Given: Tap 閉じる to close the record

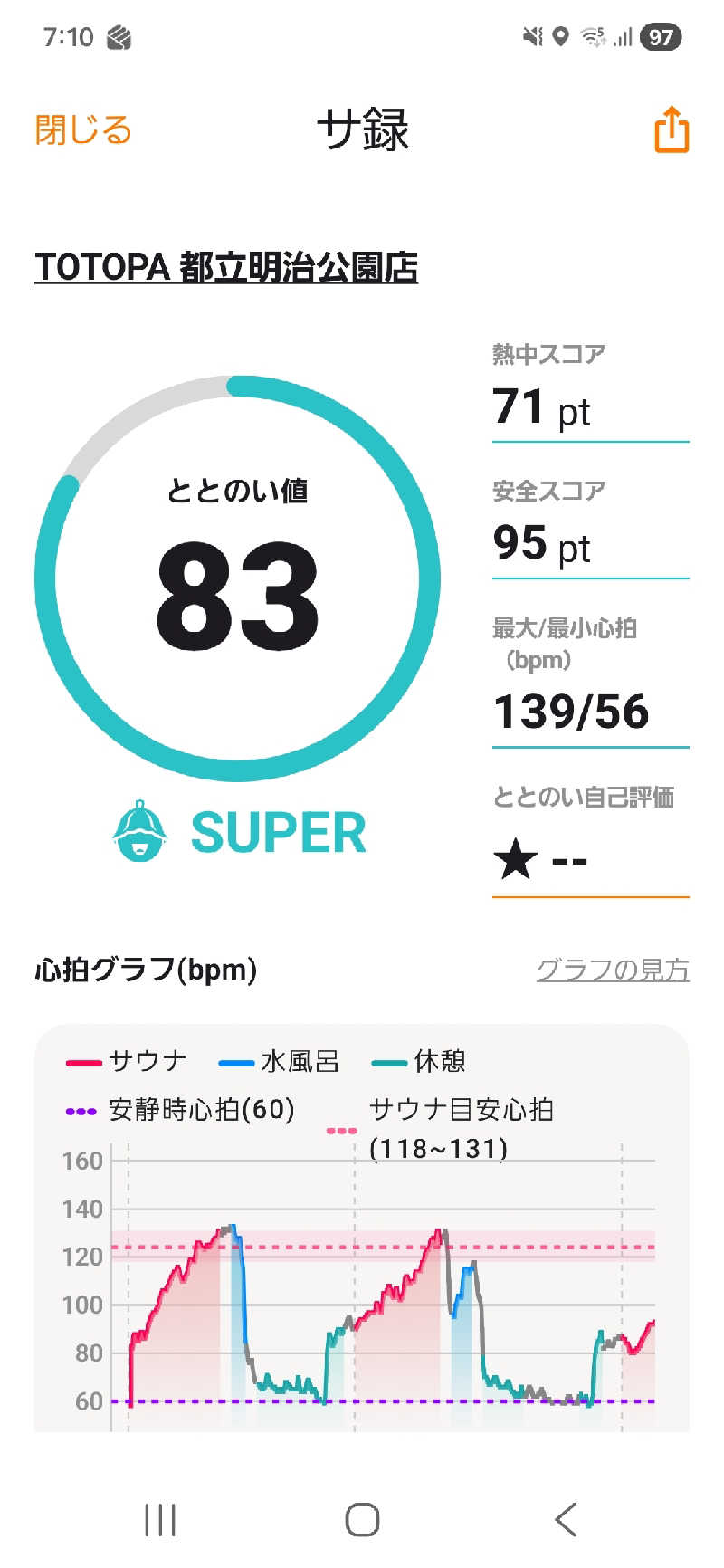Looking at the screenshot, I should [83, 130].
